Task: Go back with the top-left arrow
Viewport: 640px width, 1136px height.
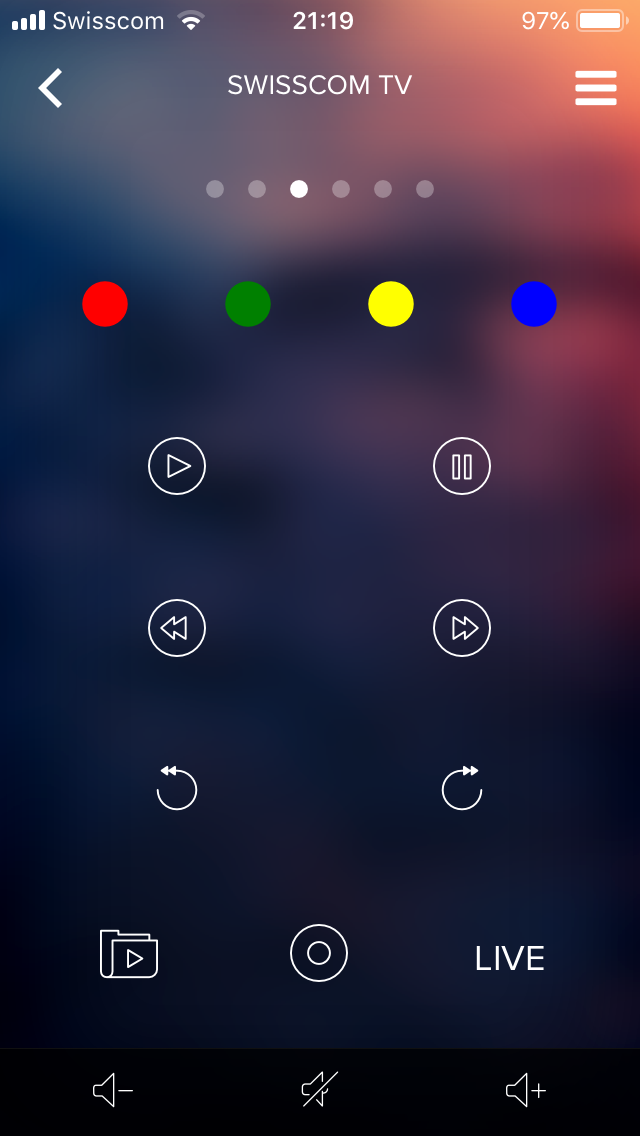Action: 51,88
